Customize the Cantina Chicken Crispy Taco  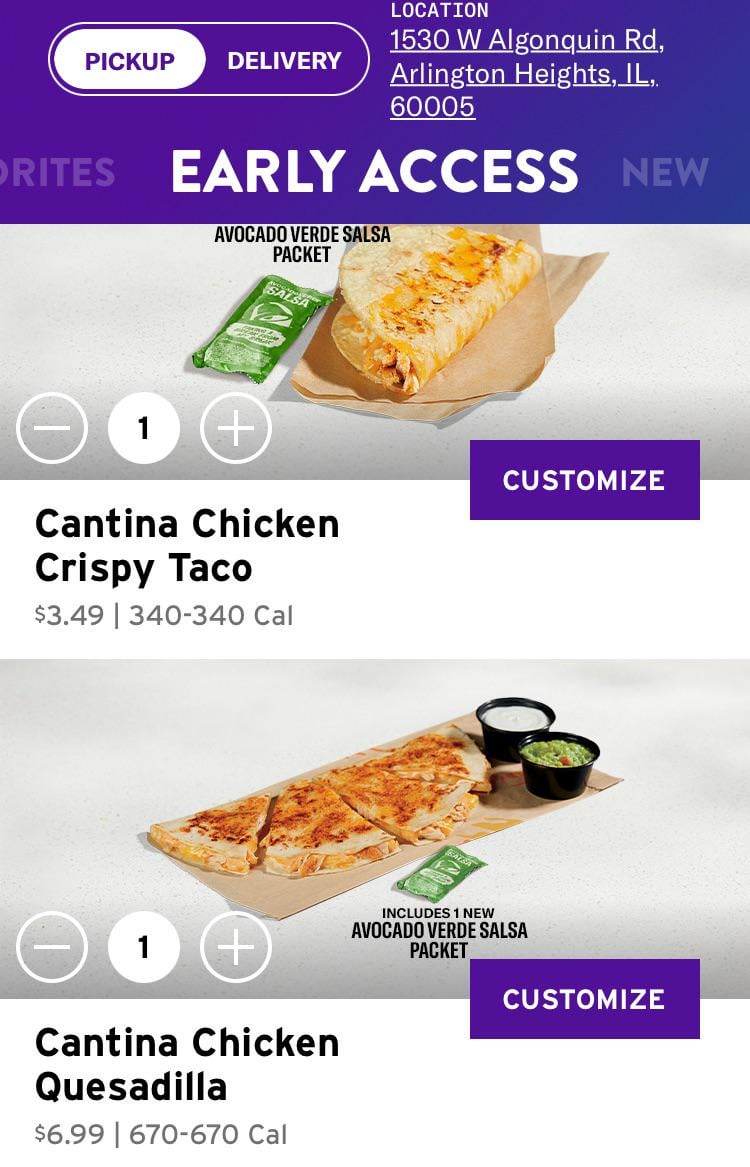tap(584, 480)
